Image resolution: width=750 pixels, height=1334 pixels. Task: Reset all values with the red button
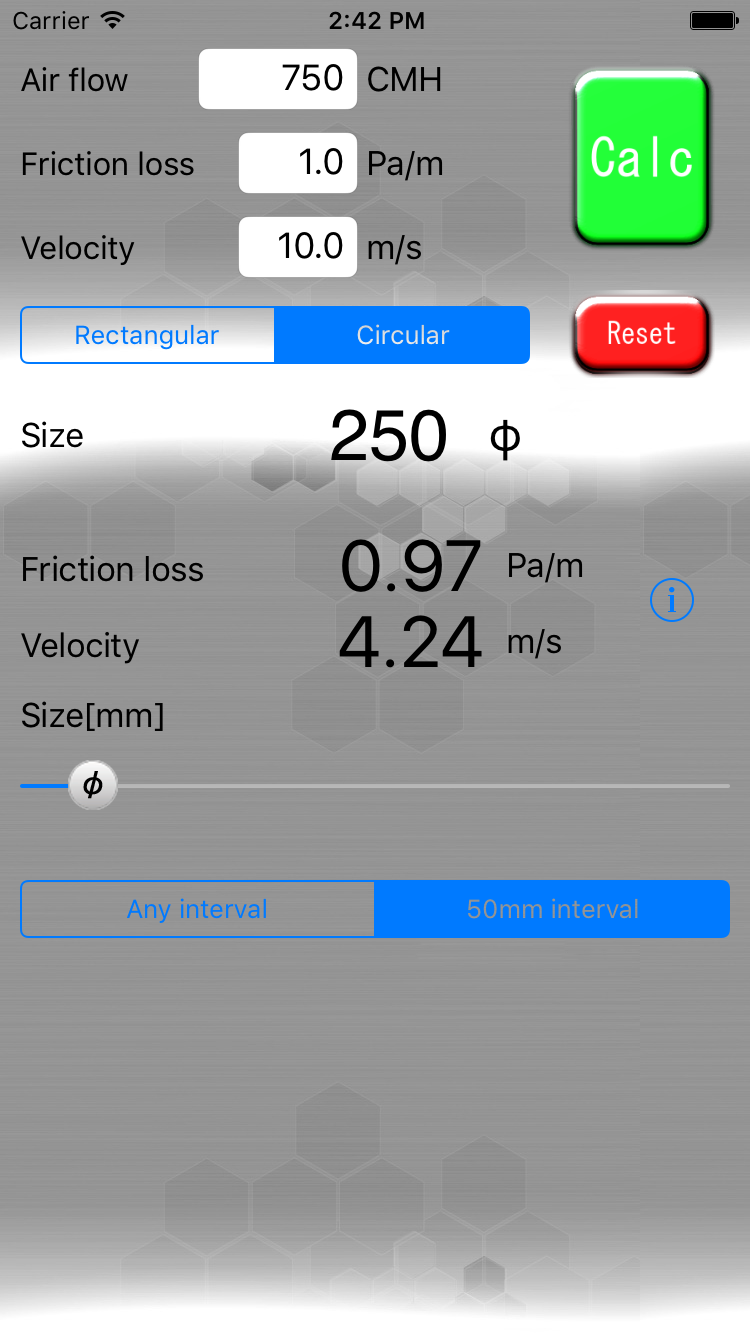[x=642, y=334]
